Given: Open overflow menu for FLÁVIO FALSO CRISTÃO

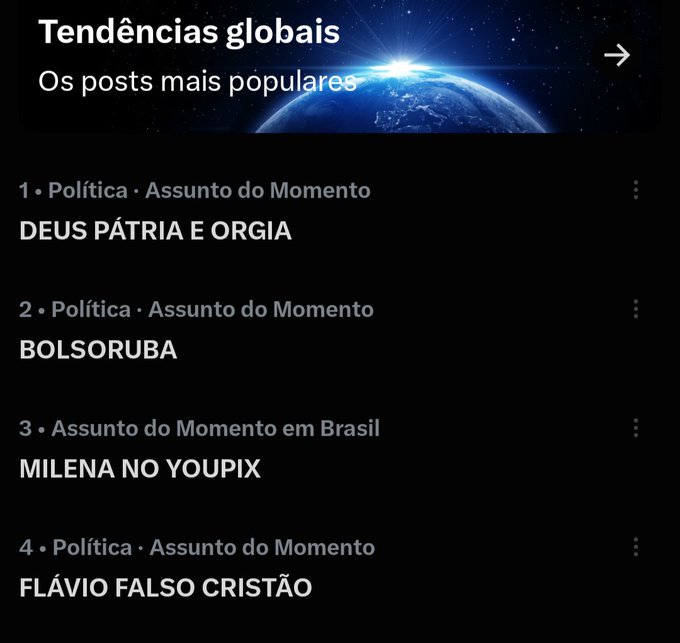Looking at the screenshot, I should (636, 547).
